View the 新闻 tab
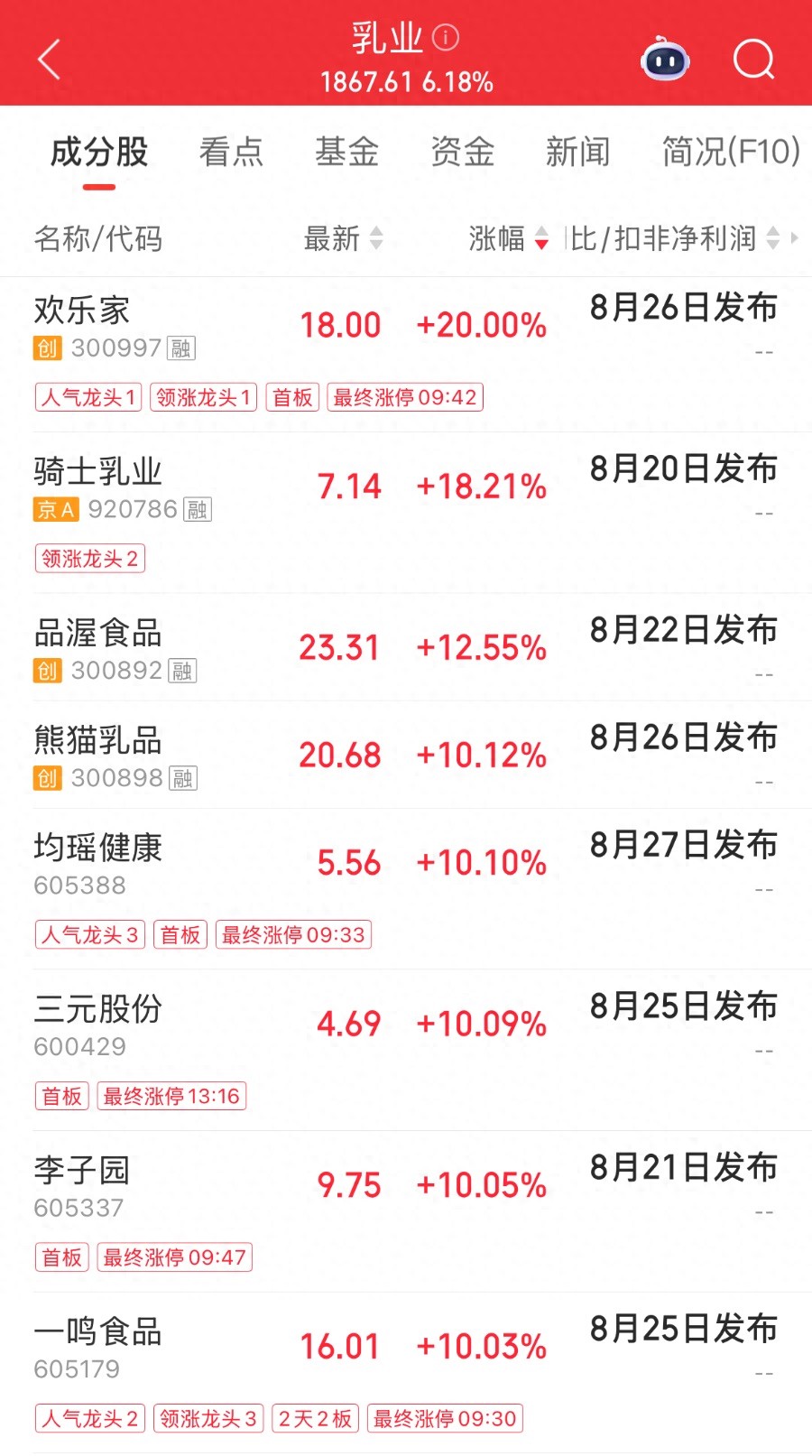 point(577,152)
